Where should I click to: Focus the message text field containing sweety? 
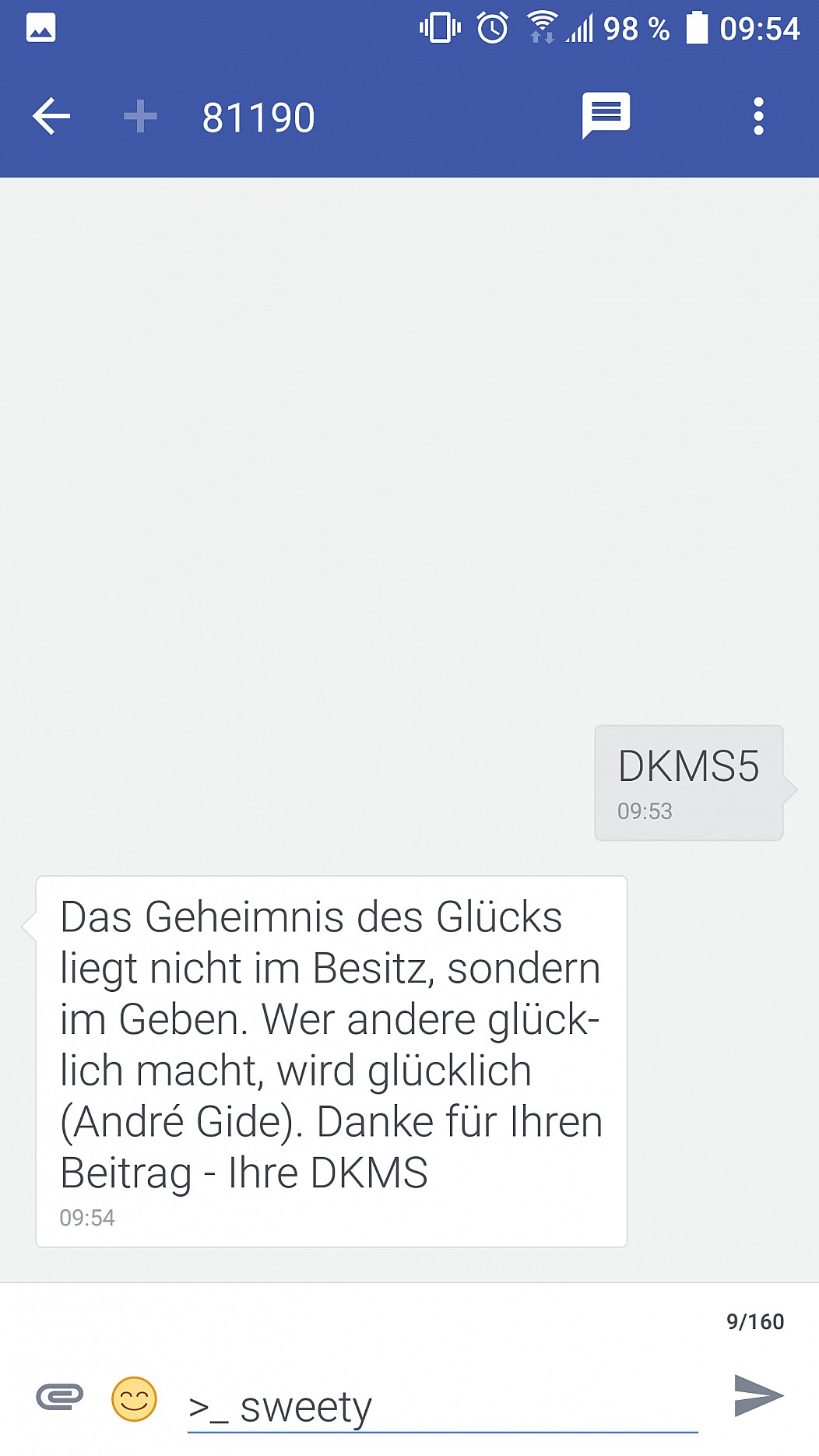coord(442,1406)
